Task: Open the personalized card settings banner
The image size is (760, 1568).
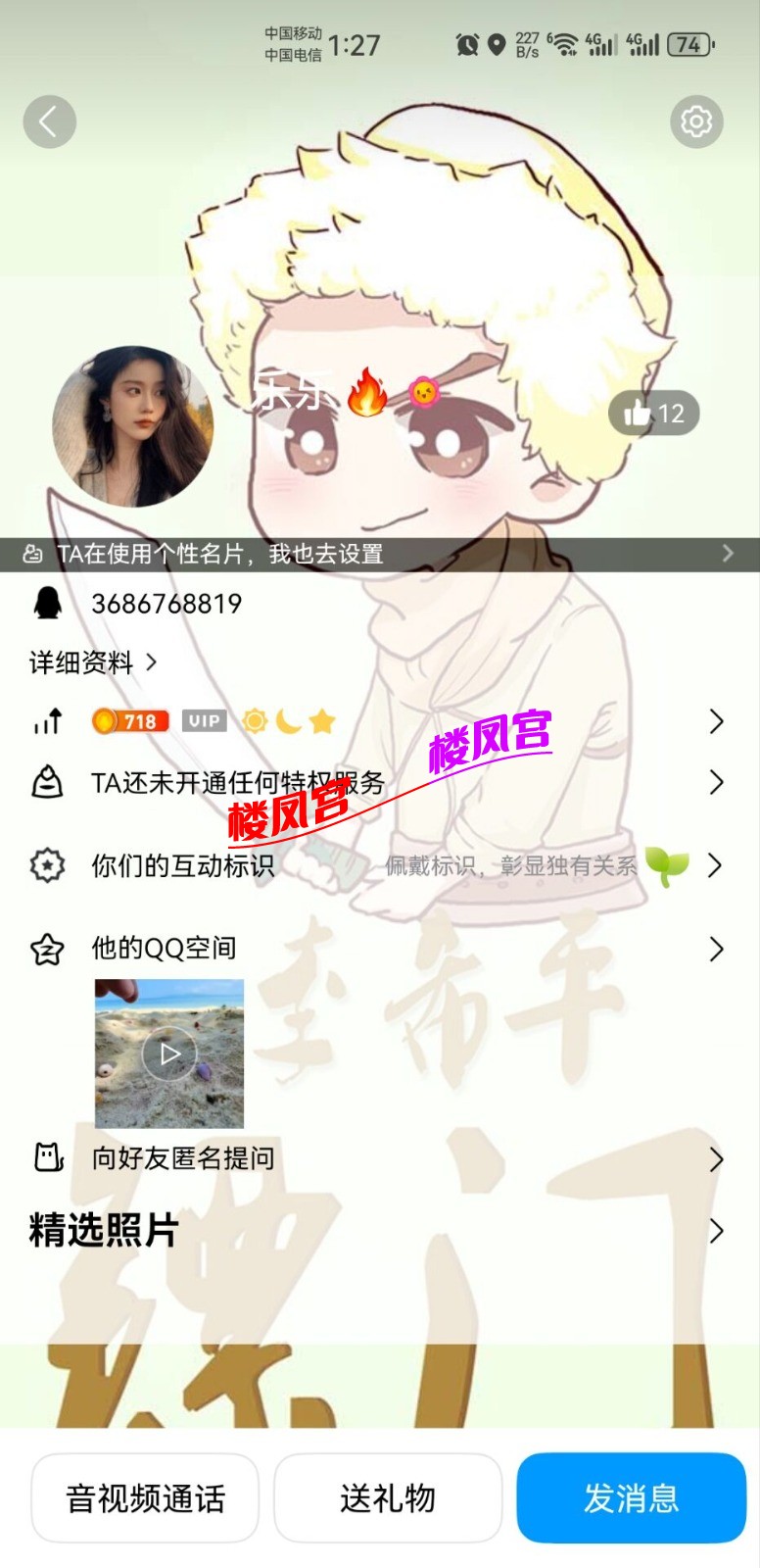Action: click(379, 554)
